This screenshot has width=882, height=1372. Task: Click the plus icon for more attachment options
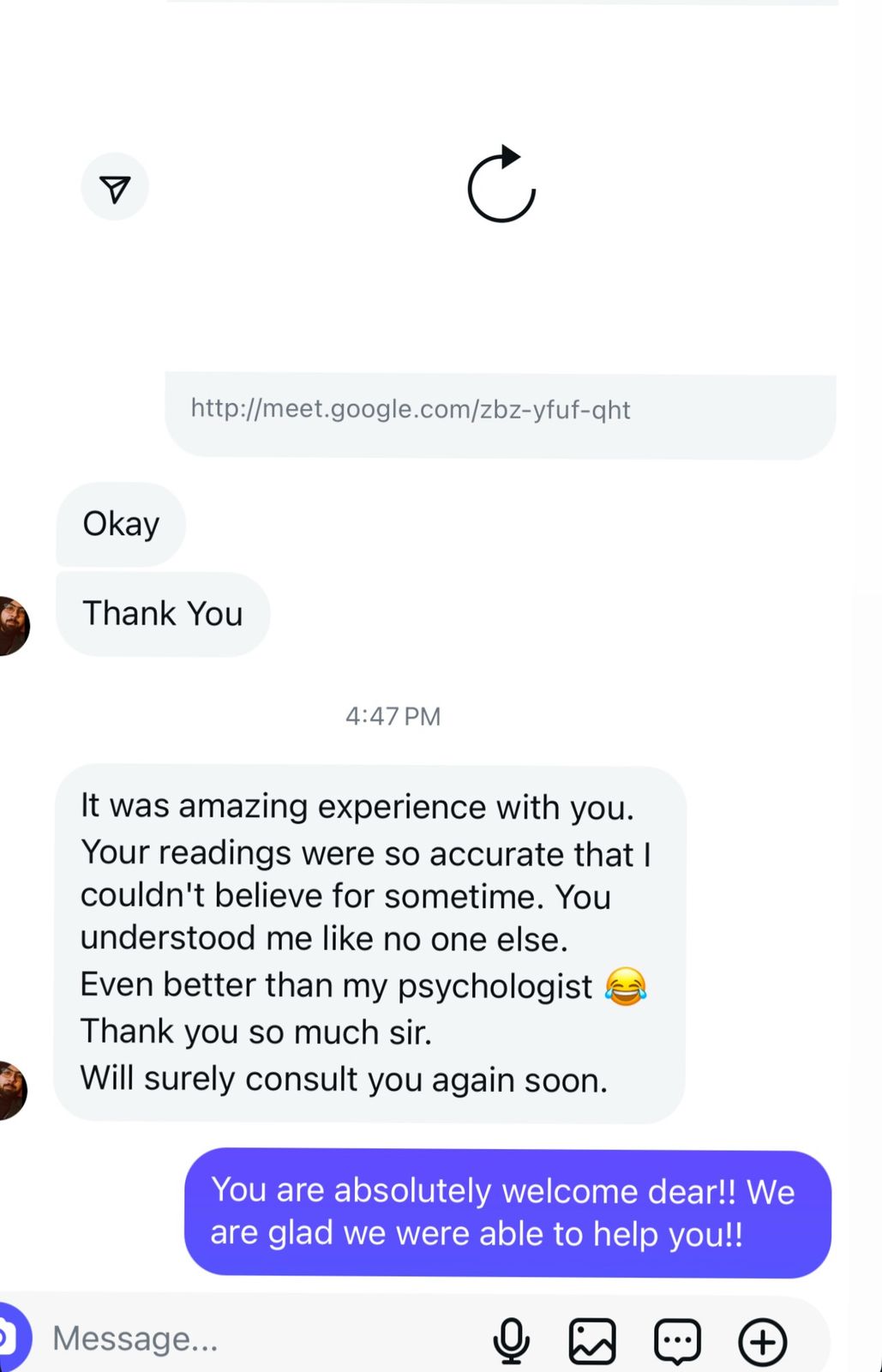pyautogui.click(x=762, y=1339)
